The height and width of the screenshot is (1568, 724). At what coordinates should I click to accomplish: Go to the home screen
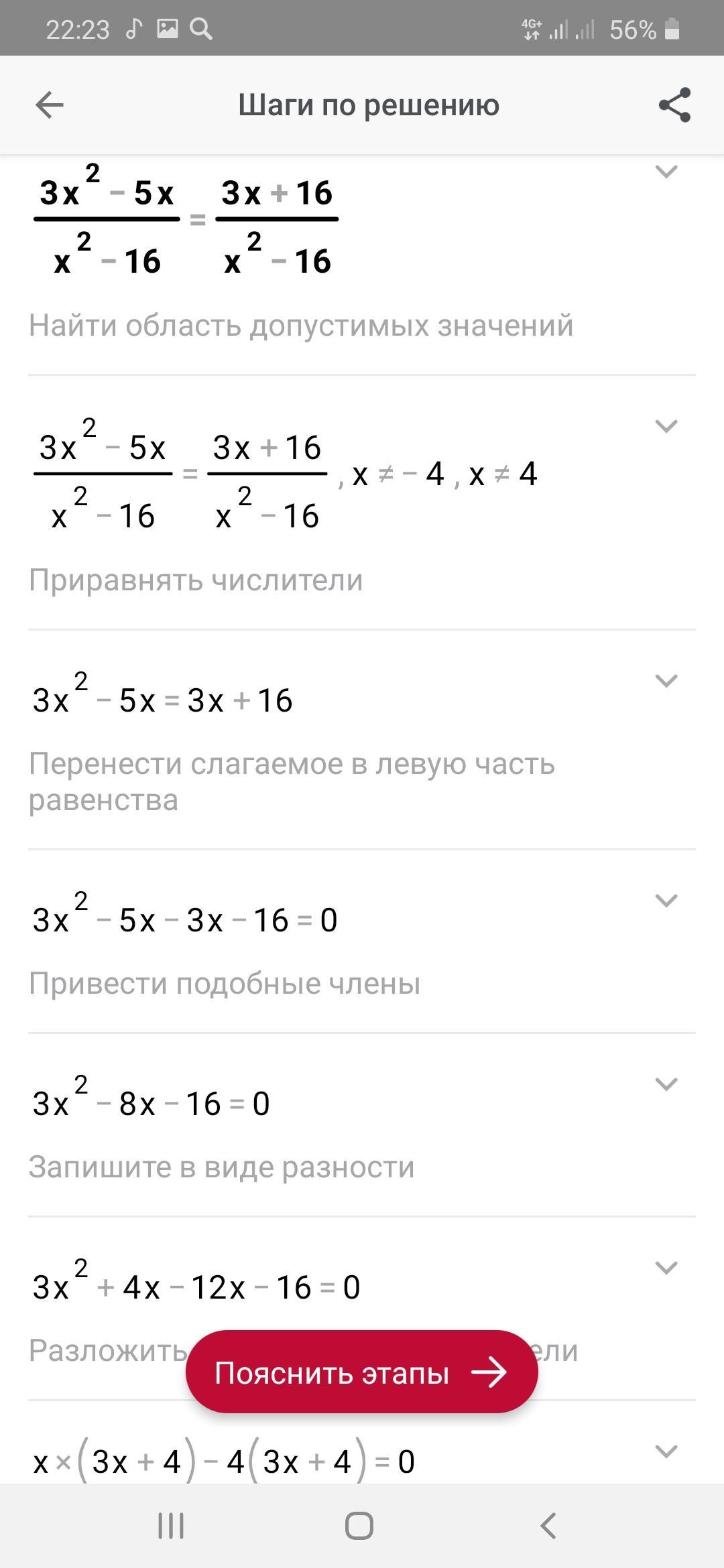click(359, 1526)
